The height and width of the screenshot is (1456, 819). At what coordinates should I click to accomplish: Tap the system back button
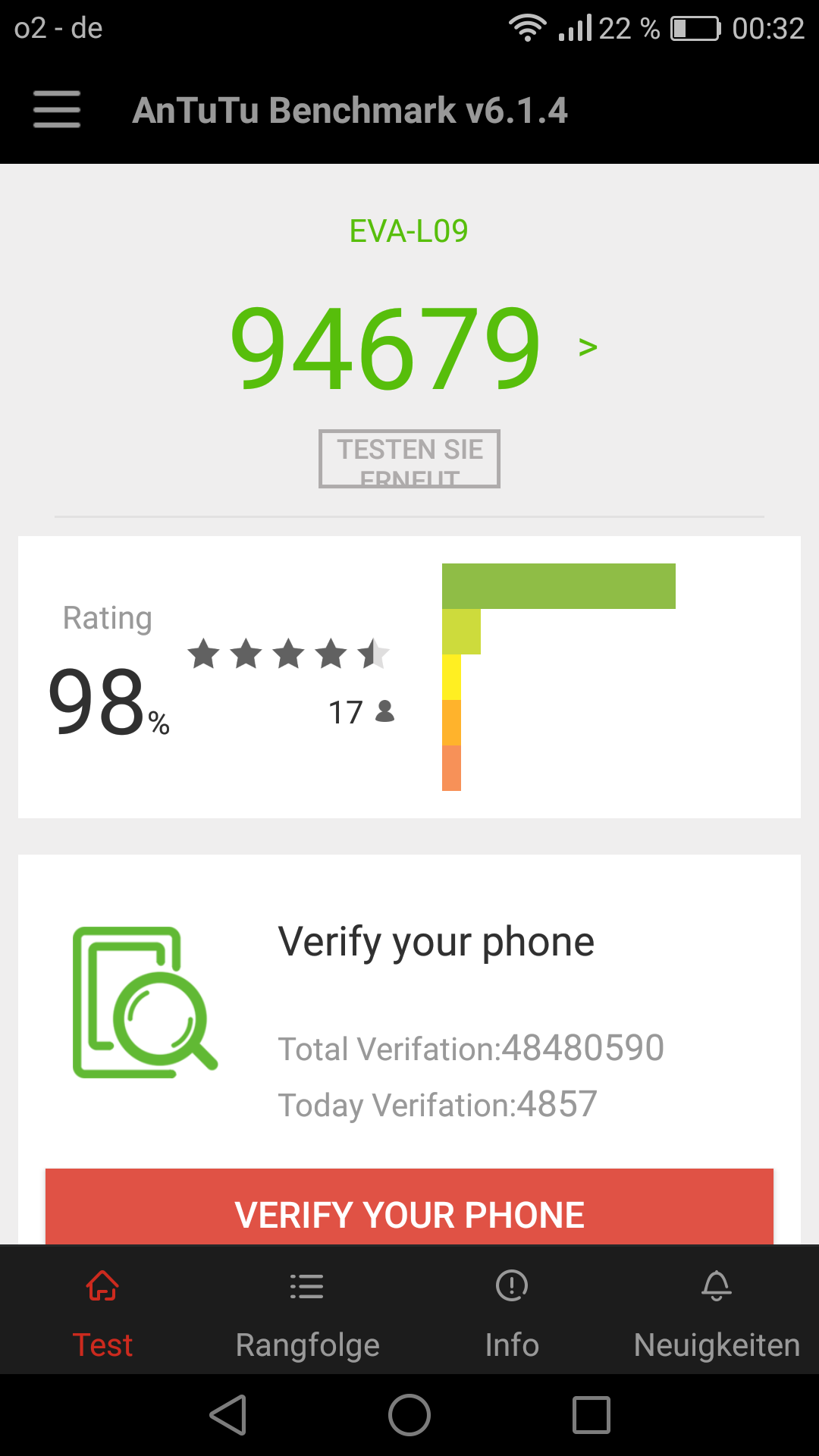point(228,1415)
